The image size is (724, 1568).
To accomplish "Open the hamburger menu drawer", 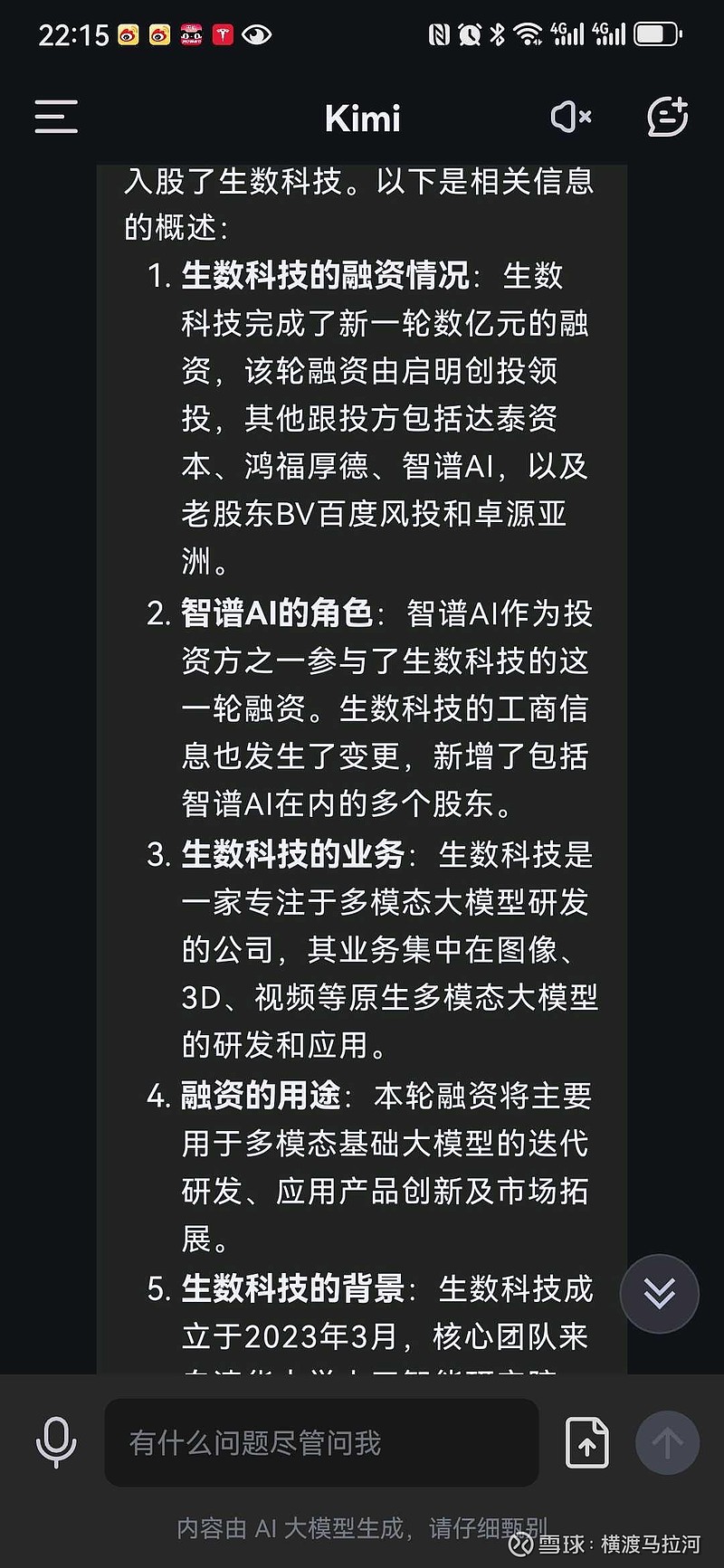I will (x=56, y=118).
